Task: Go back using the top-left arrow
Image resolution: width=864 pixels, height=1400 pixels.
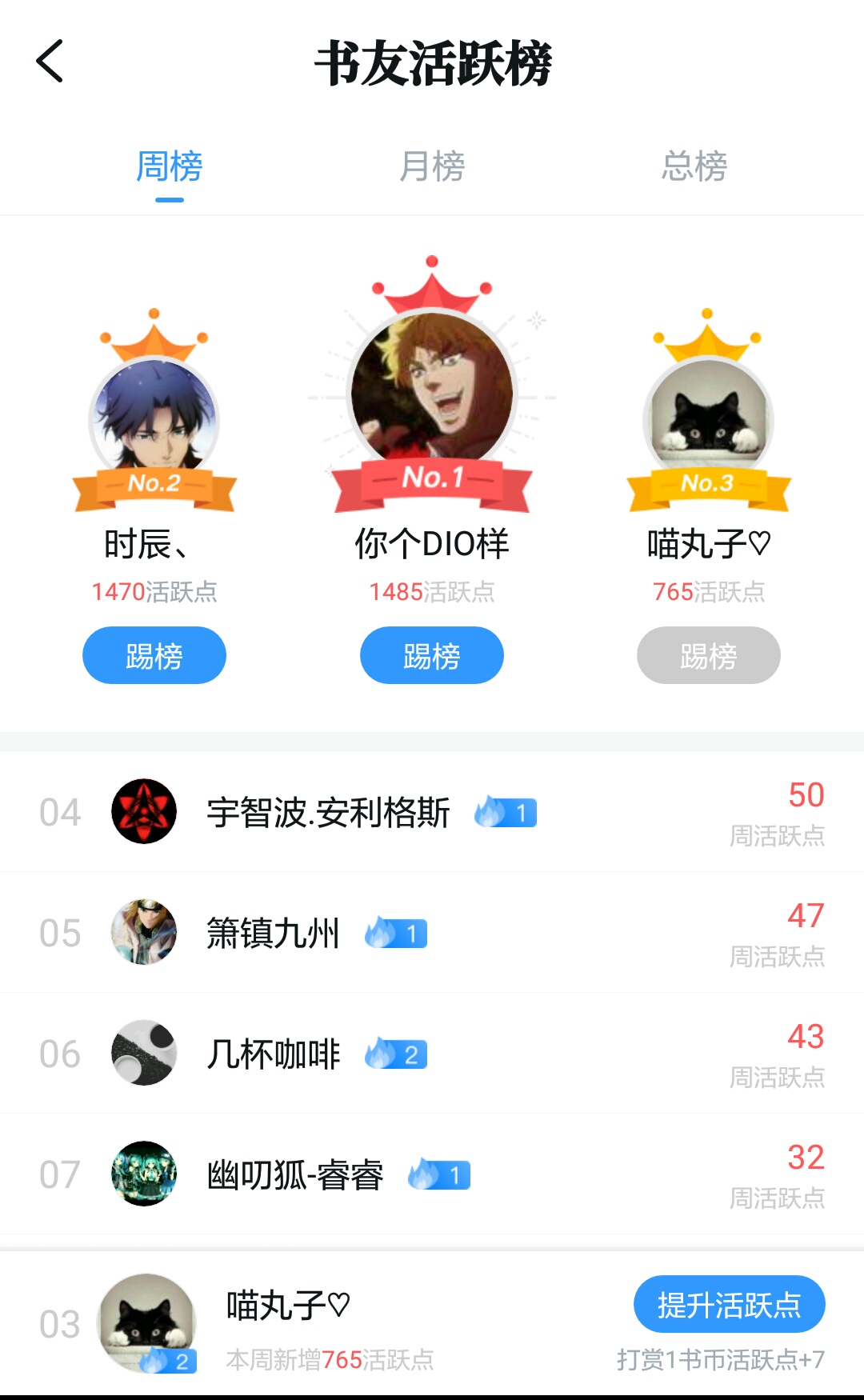Action: click(x=50, y=62)
